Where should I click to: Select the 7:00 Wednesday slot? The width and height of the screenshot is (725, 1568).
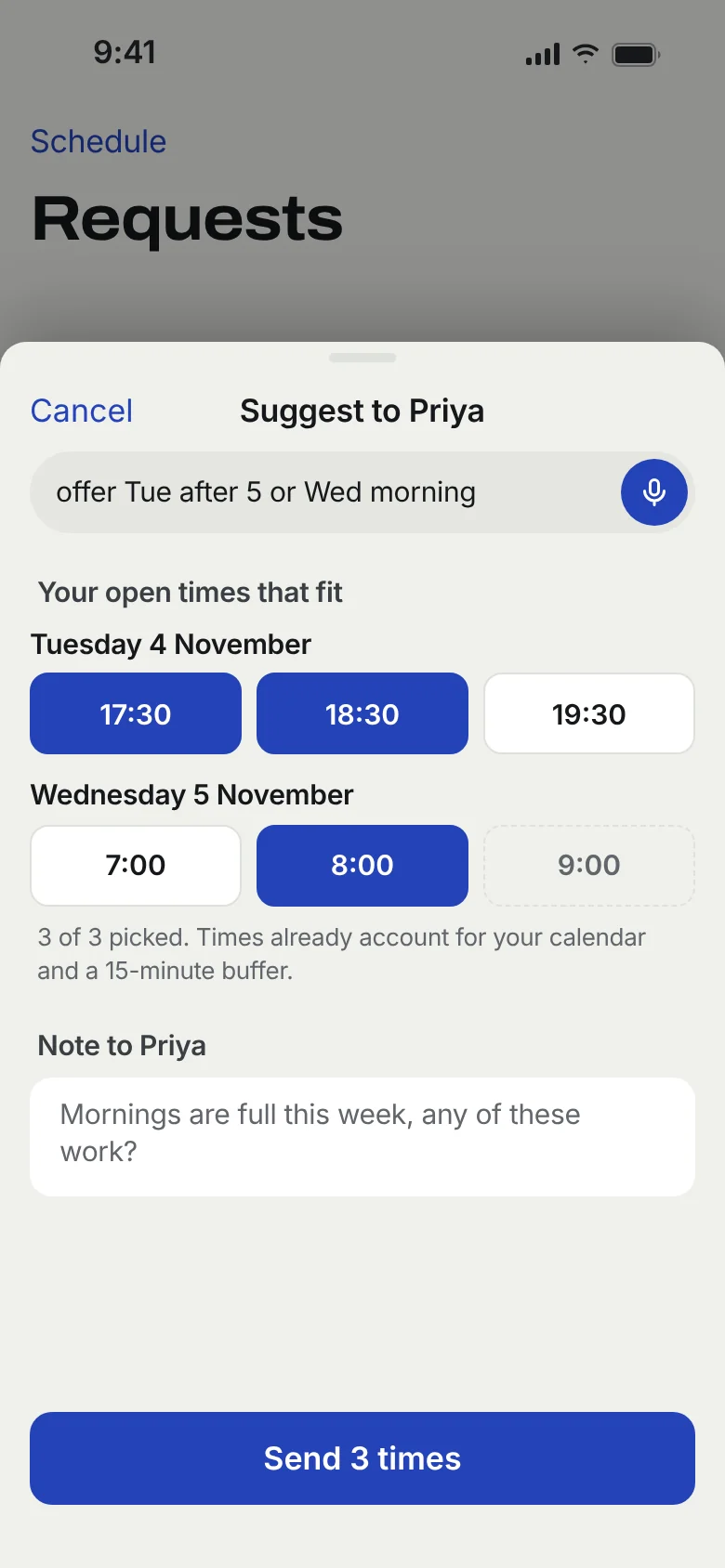point(136,866)
